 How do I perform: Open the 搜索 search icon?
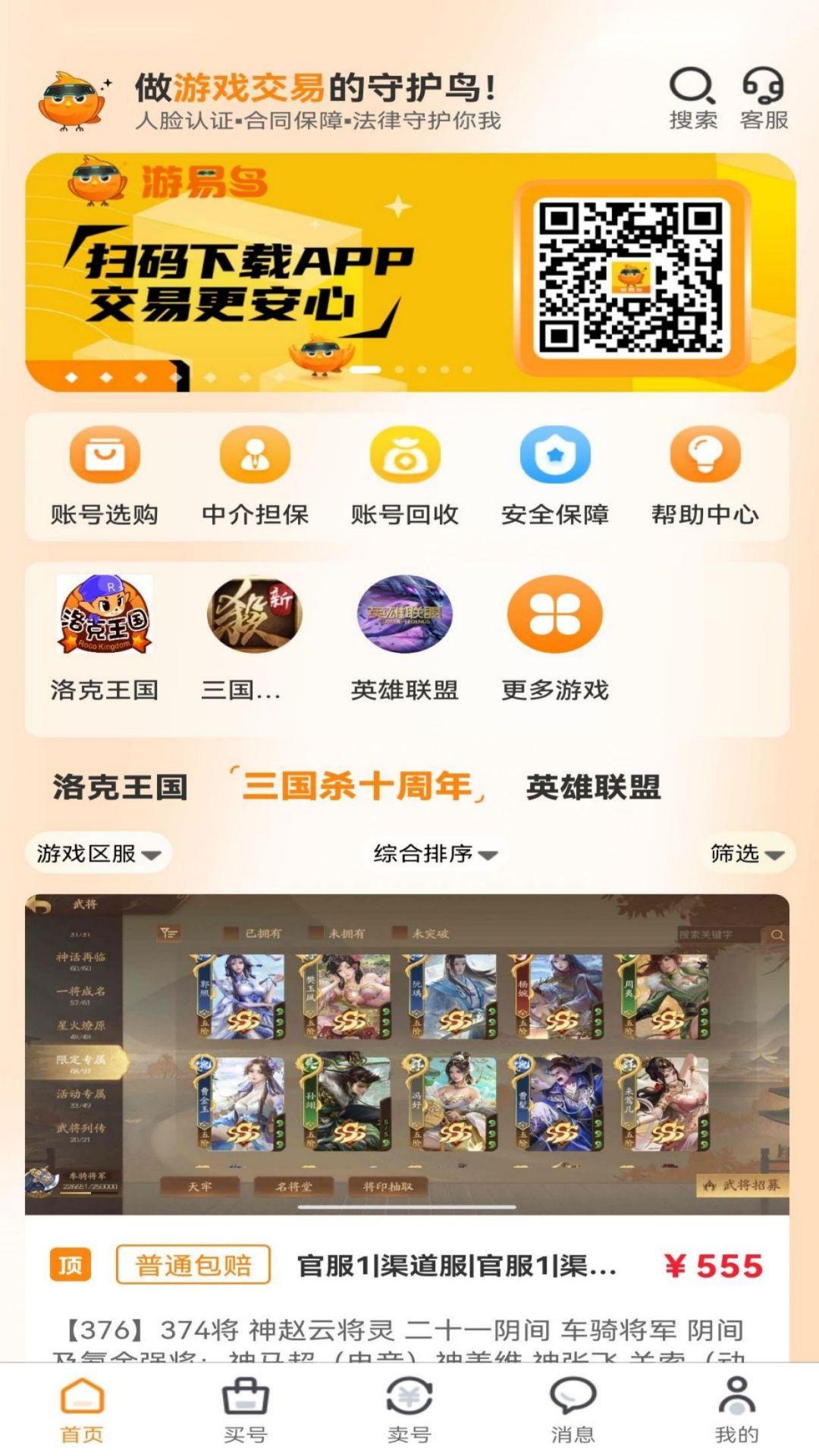tap(692, 99)
